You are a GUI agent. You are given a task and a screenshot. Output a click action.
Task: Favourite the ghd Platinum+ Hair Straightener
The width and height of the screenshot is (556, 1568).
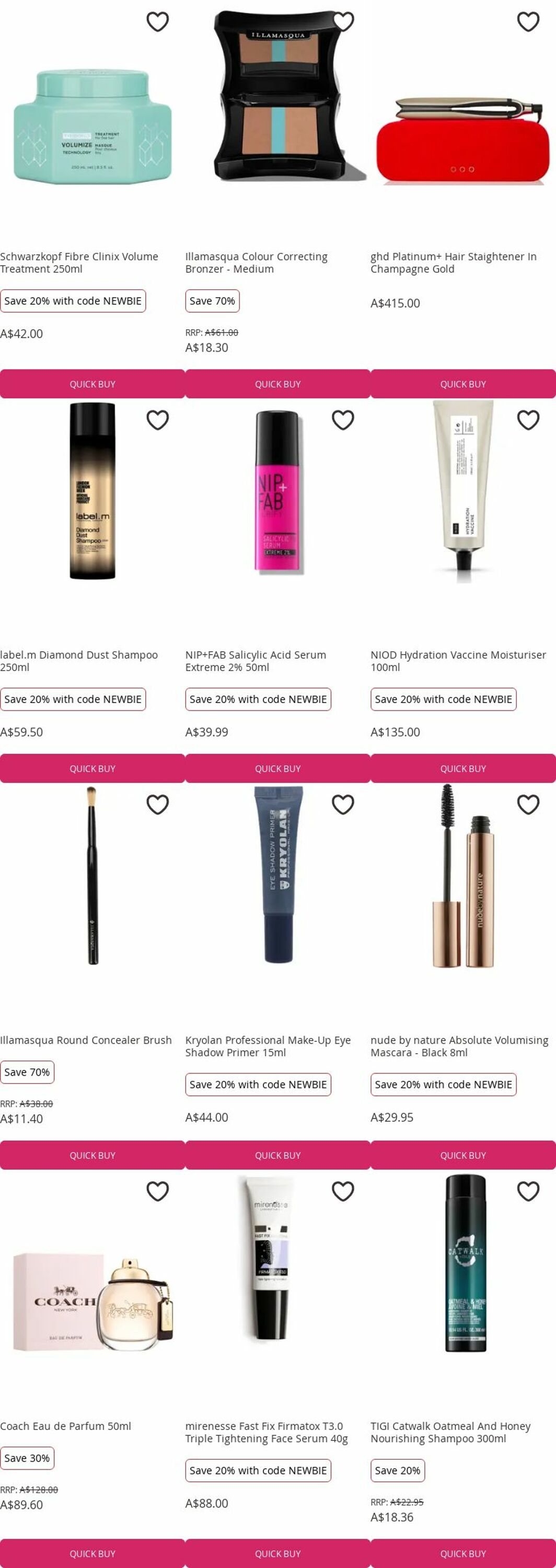click(x=527, y=22)
